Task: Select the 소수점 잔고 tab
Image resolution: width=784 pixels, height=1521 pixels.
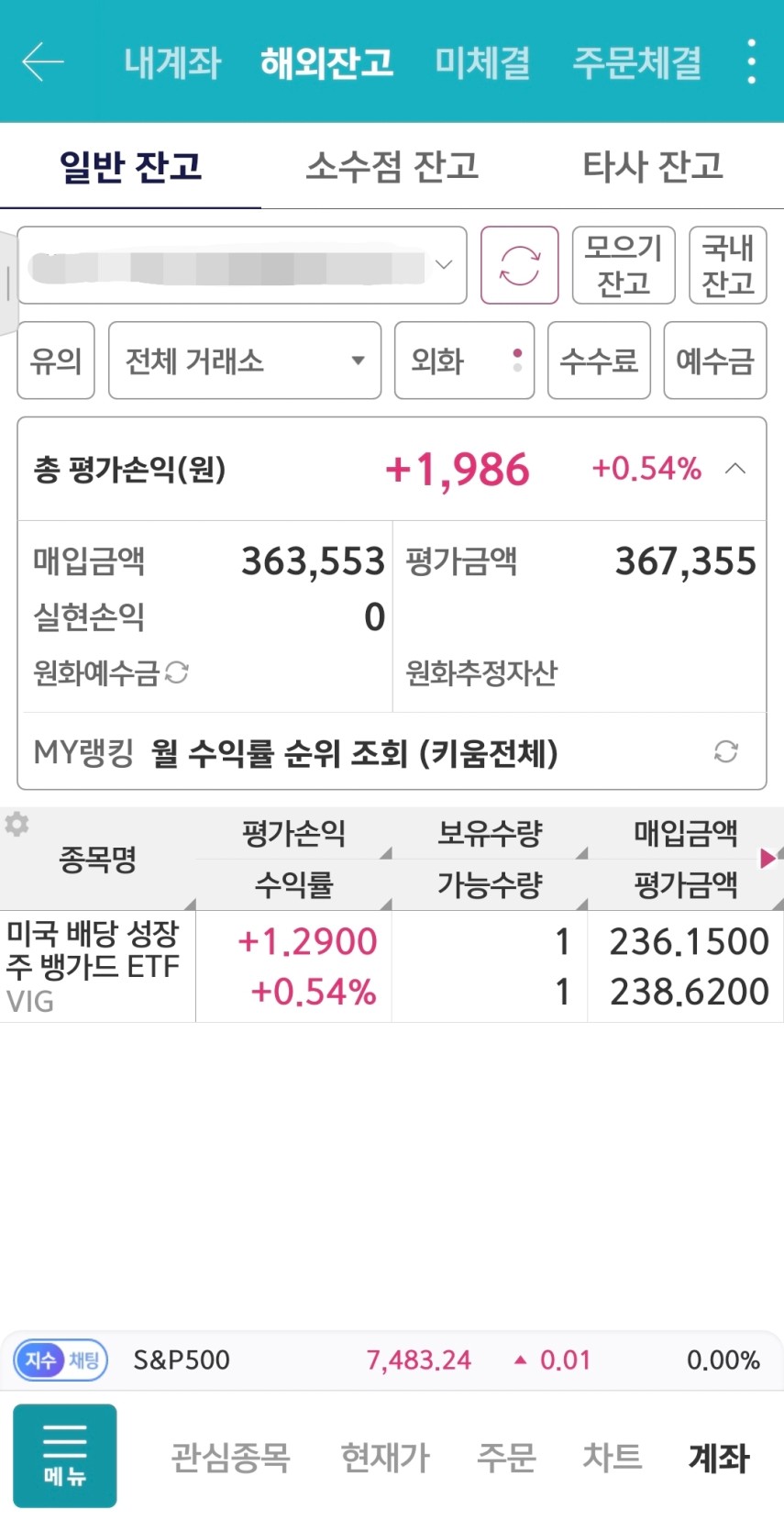Action: pos(392,166)
